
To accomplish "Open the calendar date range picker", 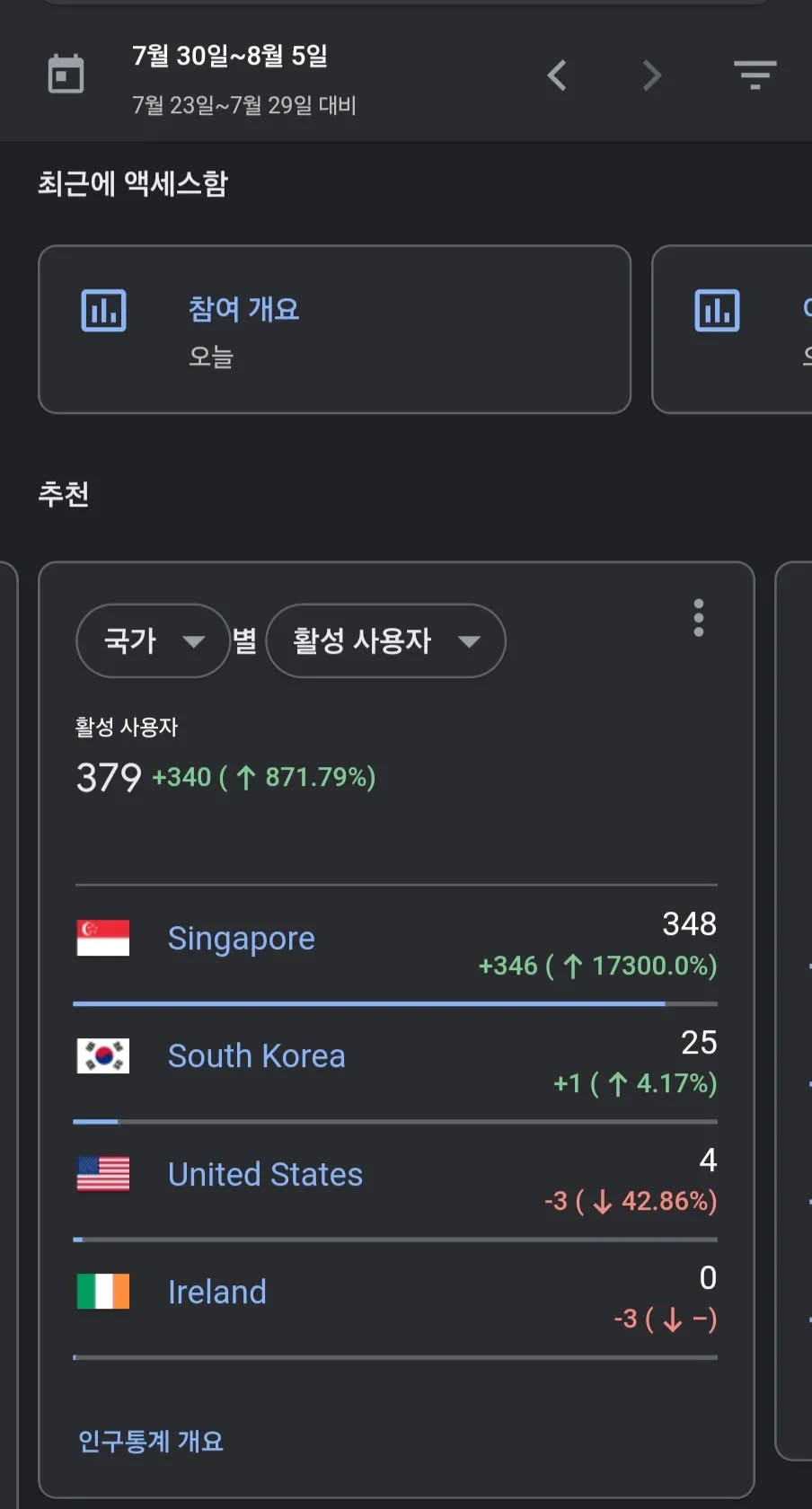I will click(x=66, y=75).
